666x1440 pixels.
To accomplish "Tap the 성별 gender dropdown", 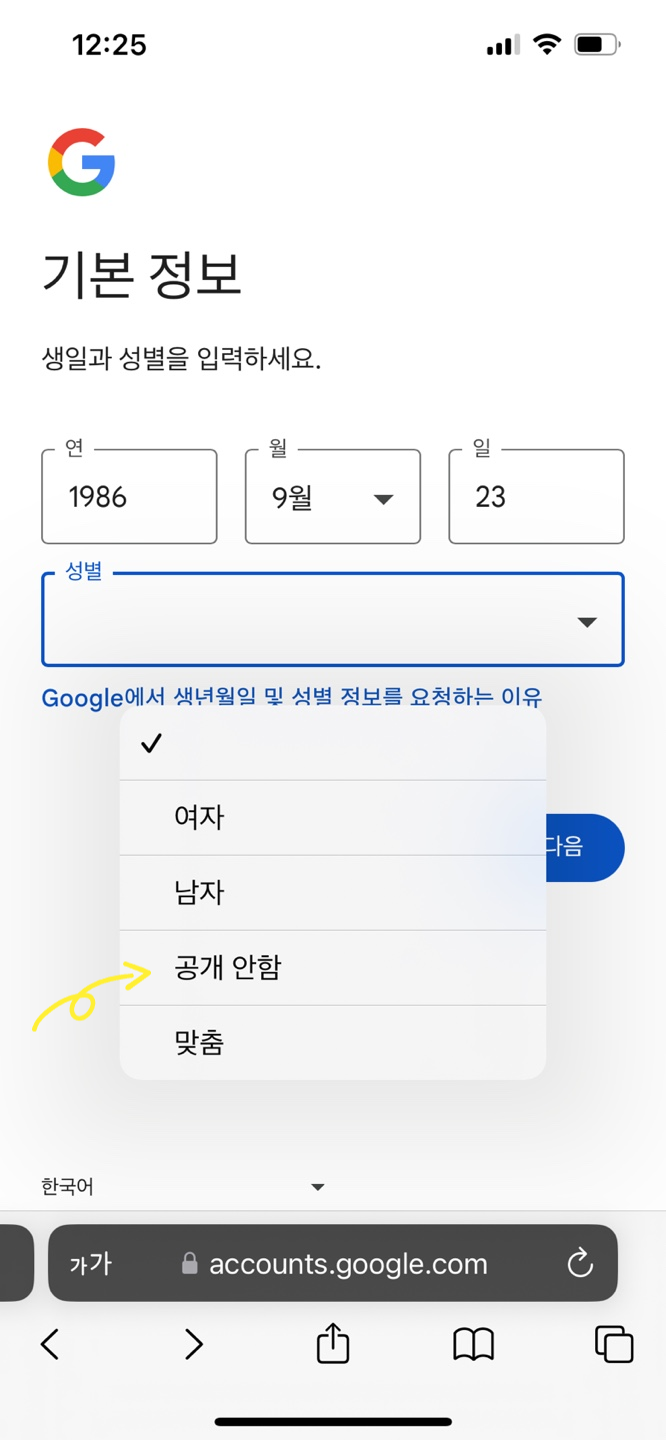I will click(333, 620).
